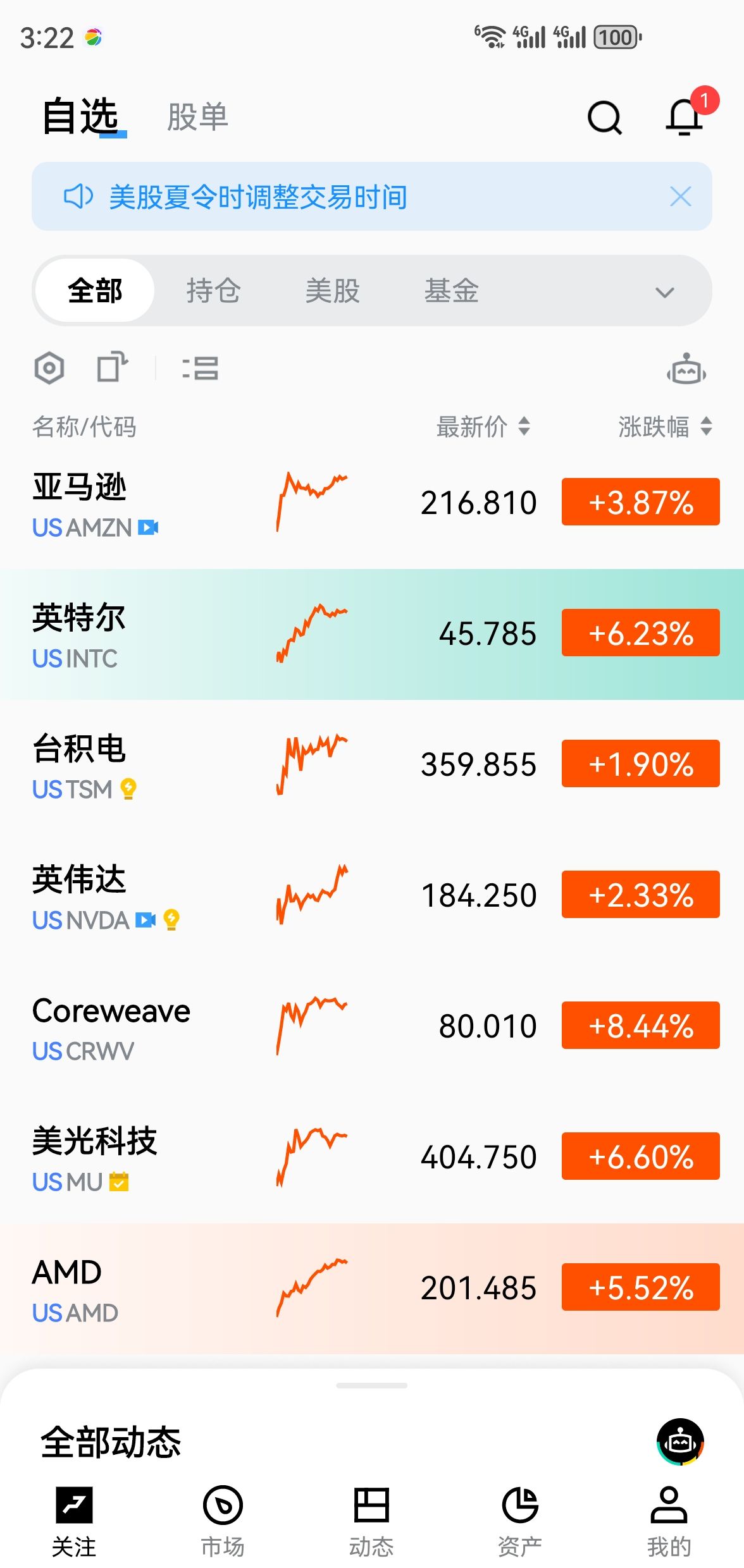This screenshot has height=1568, width=744.
Task: Open the notifications bell
Action: pos(685,118)
